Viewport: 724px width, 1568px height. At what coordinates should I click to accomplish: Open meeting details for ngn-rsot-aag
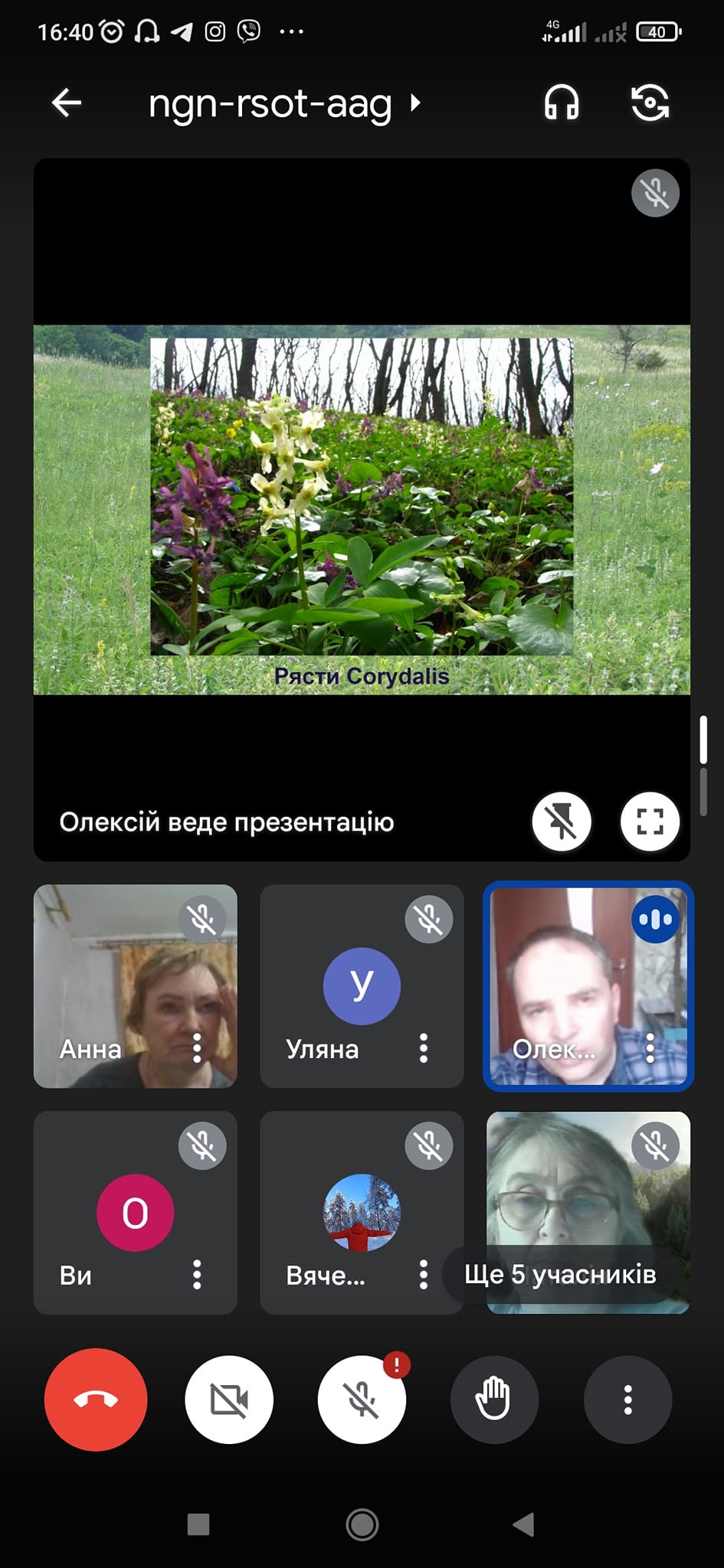click(x=284, y=103)
